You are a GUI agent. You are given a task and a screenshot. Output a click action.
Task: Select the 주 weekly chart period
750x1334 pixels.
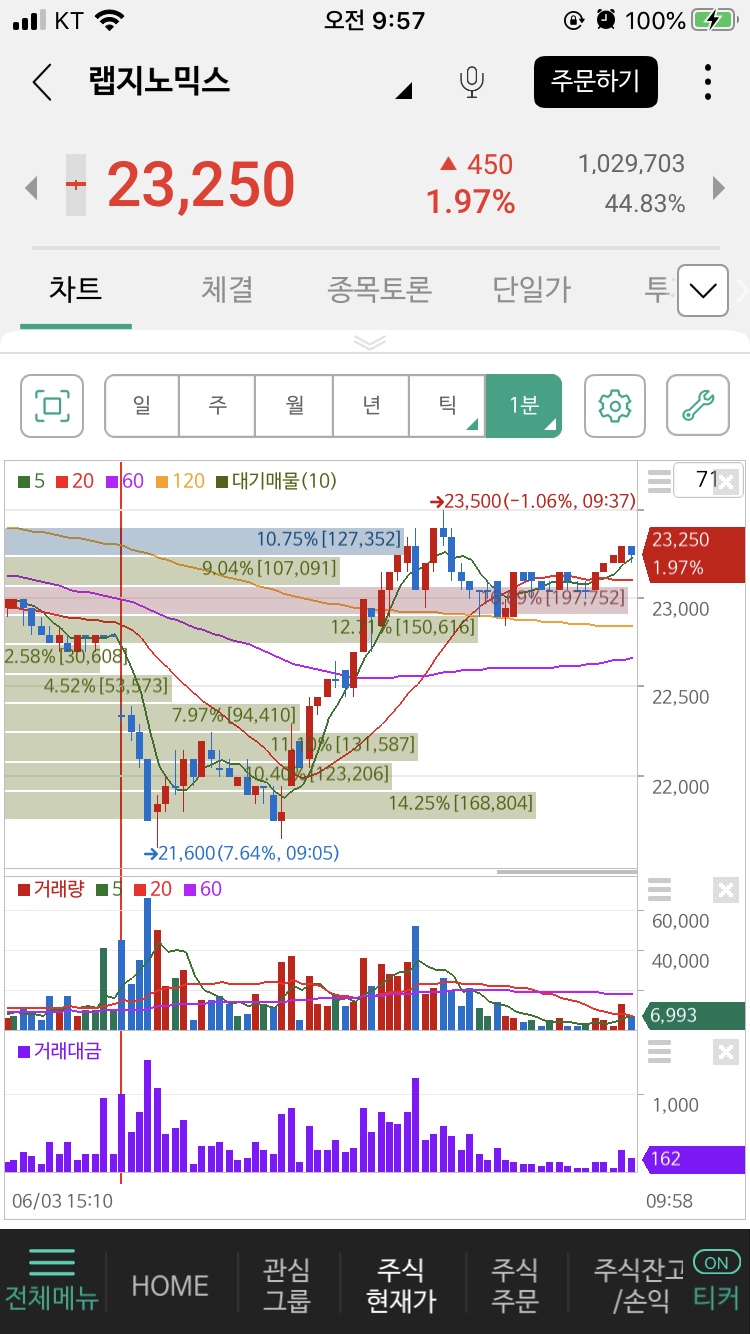point(218,406)
